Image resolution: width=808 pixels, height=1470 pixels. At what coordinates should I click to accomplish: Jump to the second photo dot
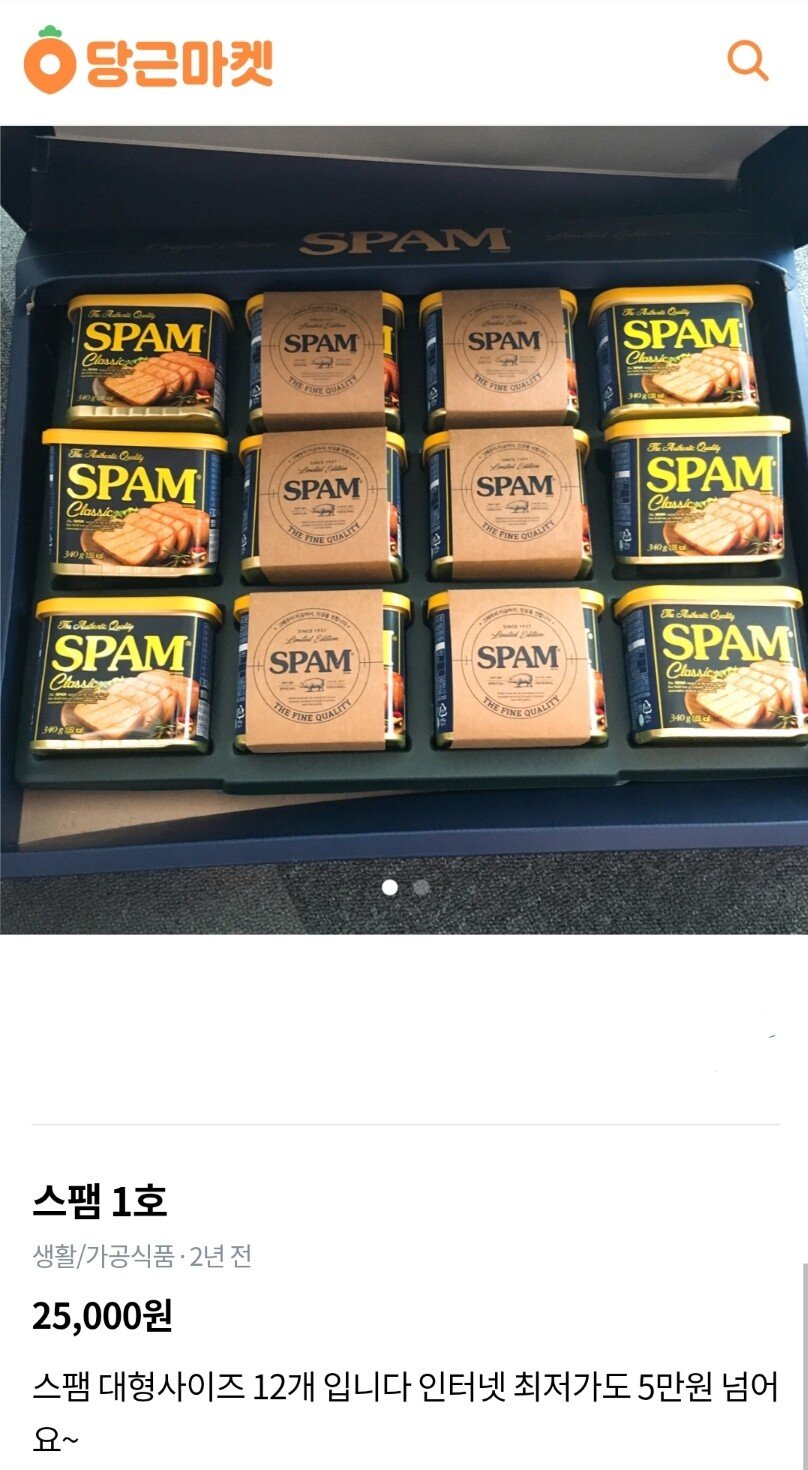421,887
